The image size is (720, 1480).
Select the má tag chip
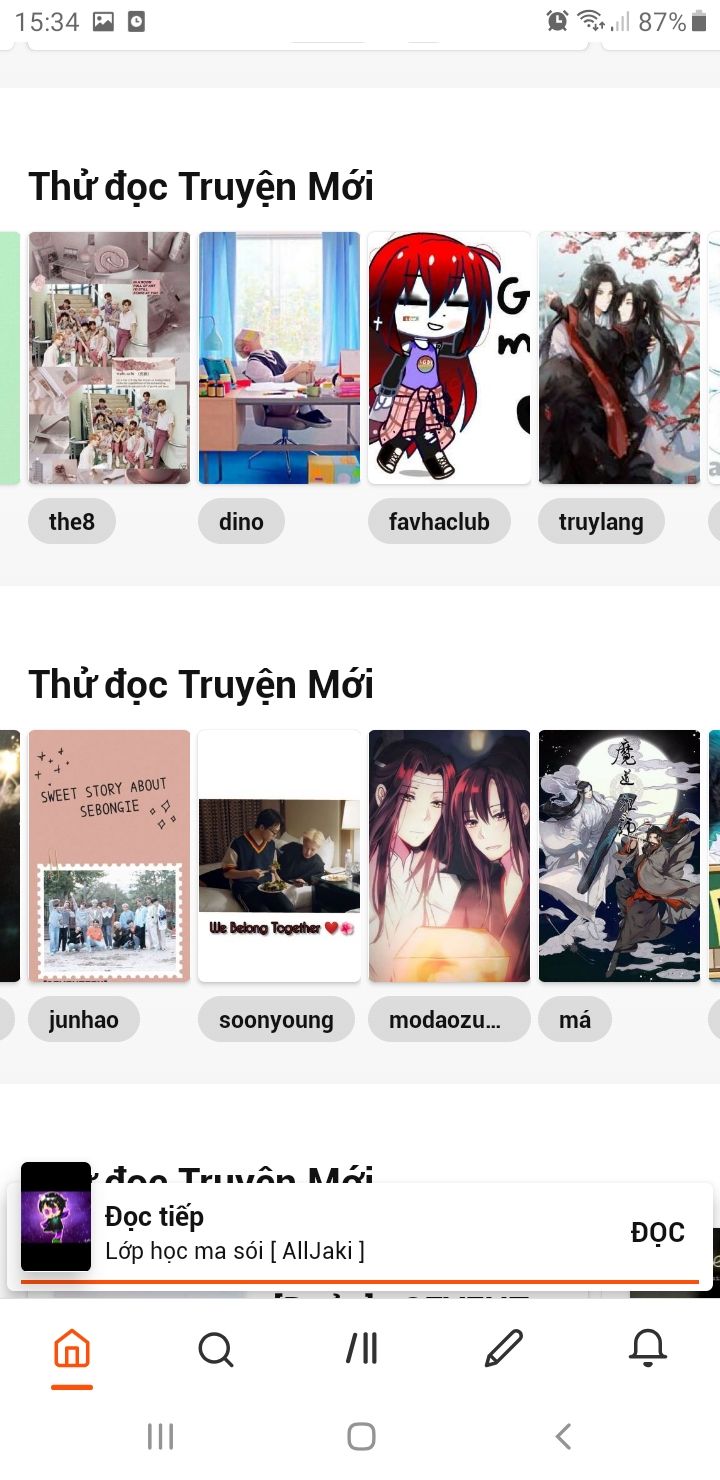point(575,1019)
